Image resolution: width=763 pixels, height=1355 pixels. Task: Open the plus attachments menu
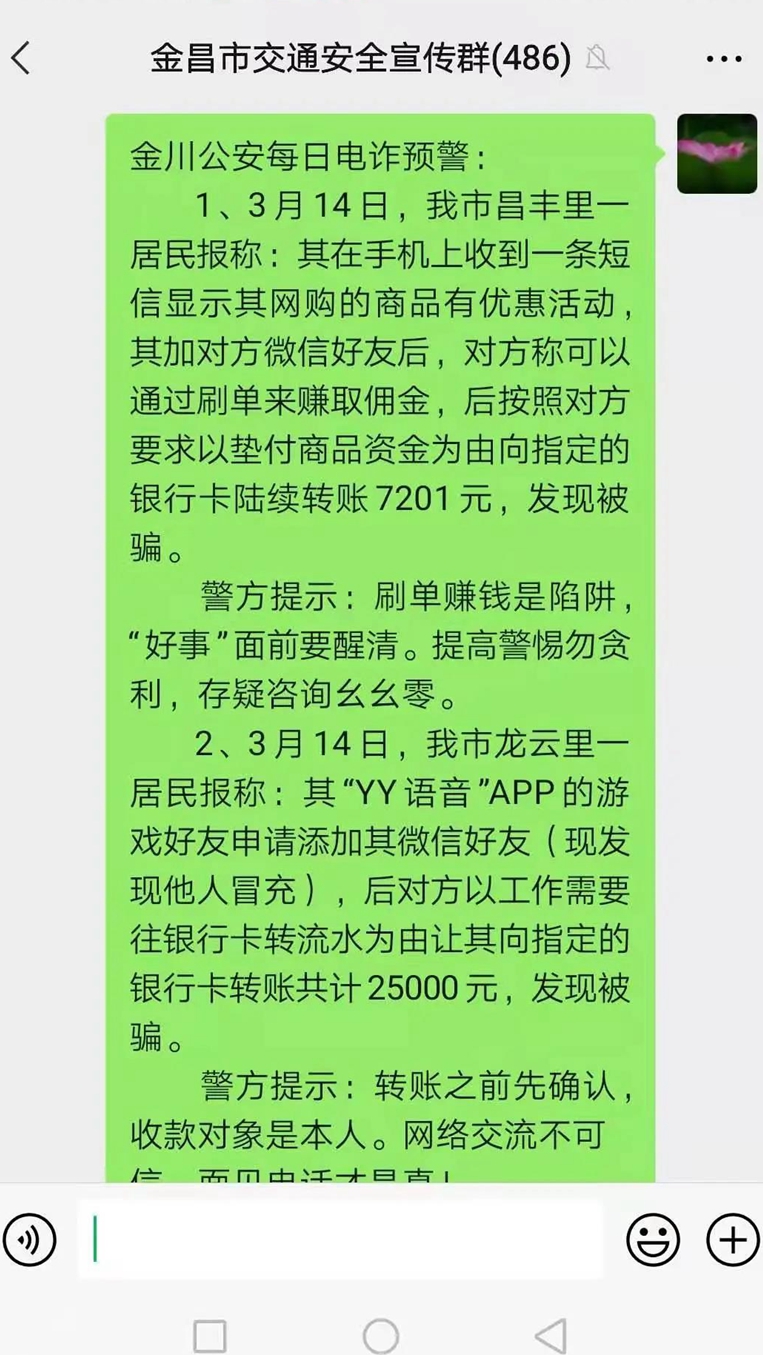(732, 1240)
